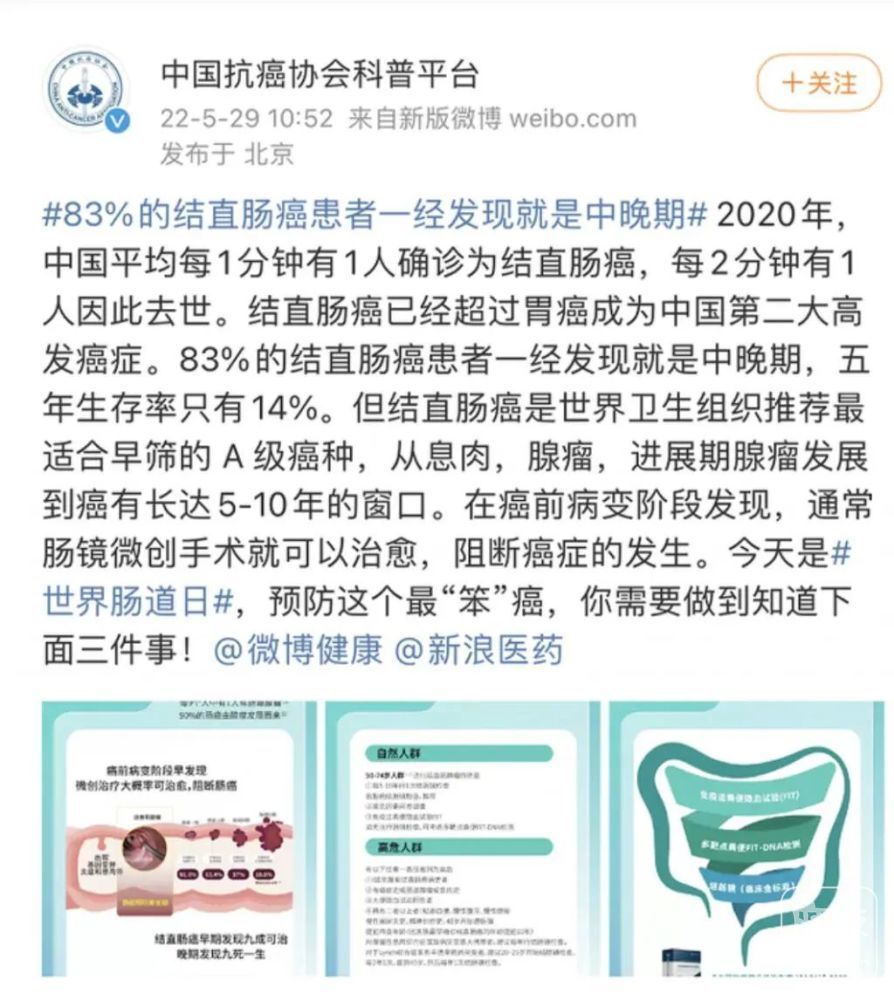This screenshot has width=894, height=1000.
Task: Open the #世界肠道日# hashtag
Action: (139, 603)
